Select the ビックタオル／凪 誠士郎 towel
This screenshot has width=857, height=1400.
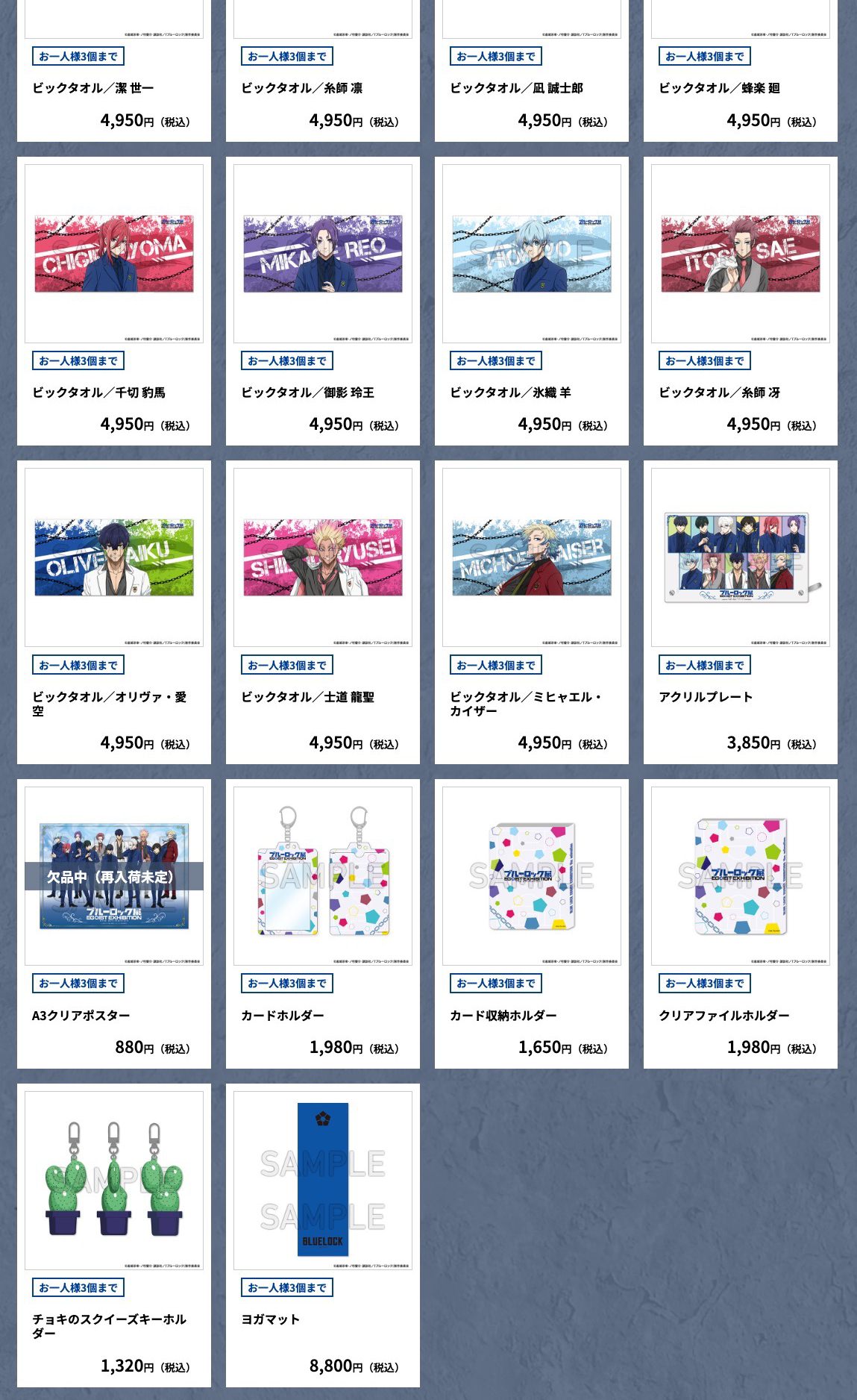[532, 87]
